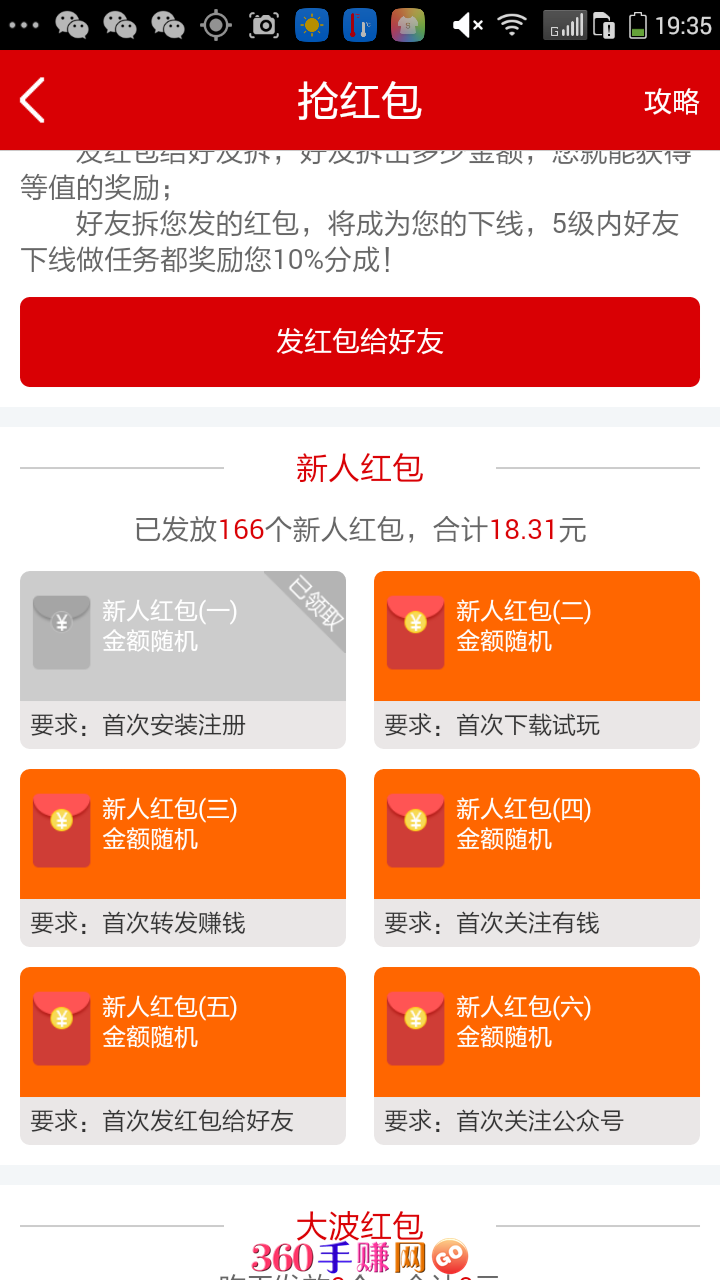Choose the 新人红包(五) card
The width and height of the screenshot is (720, 1280).
pos(183,1056)
